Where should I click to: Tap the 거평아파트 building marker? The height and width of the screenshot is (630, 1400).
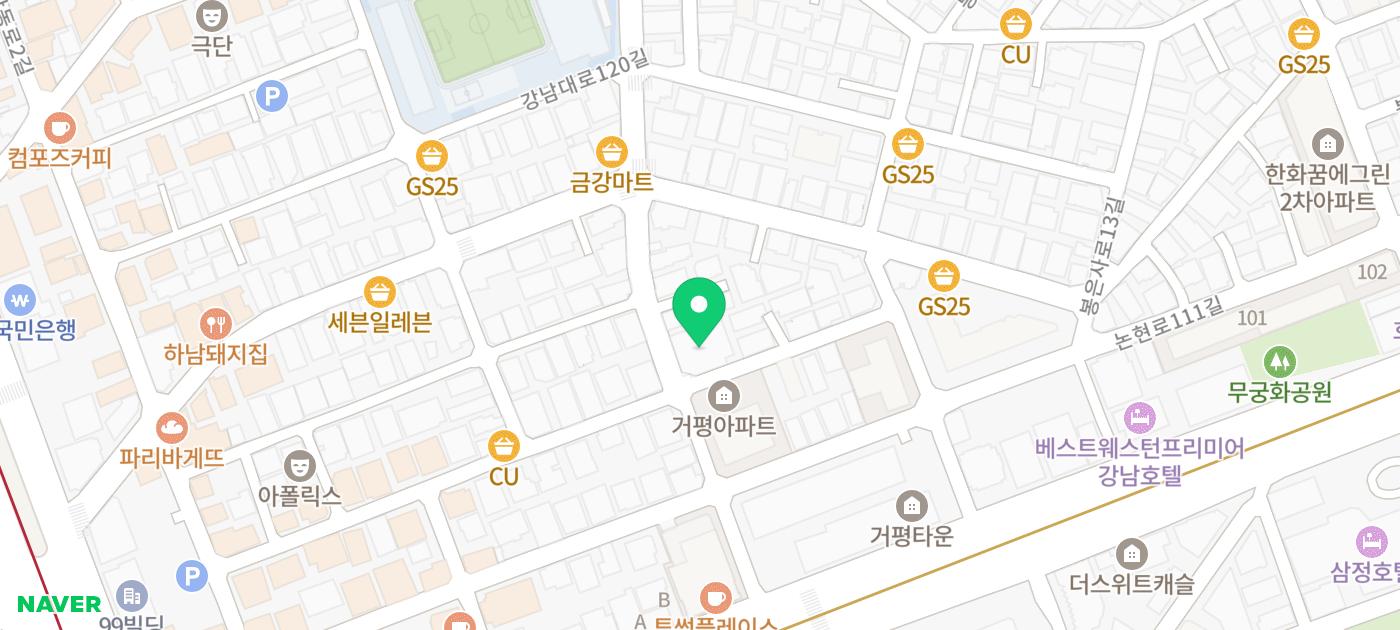pyautogui.click(x=723, y=396)
